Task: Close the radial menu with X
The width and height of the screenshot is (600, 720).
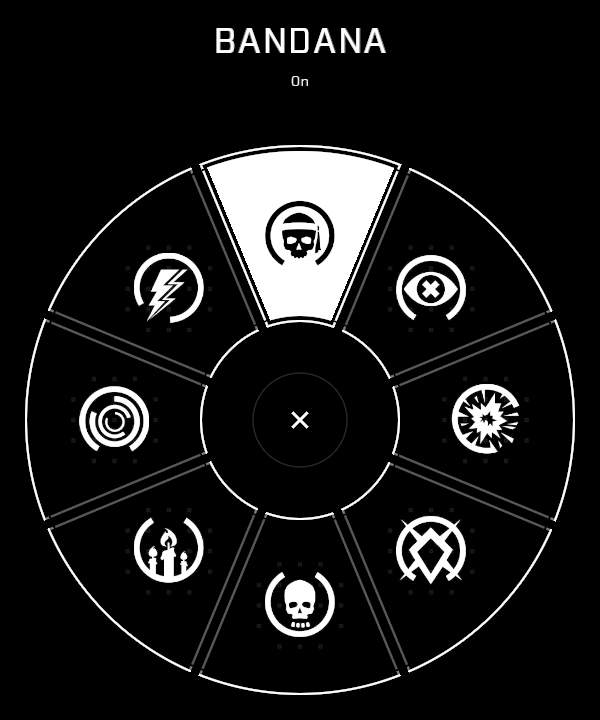Action: pos(300,420)
